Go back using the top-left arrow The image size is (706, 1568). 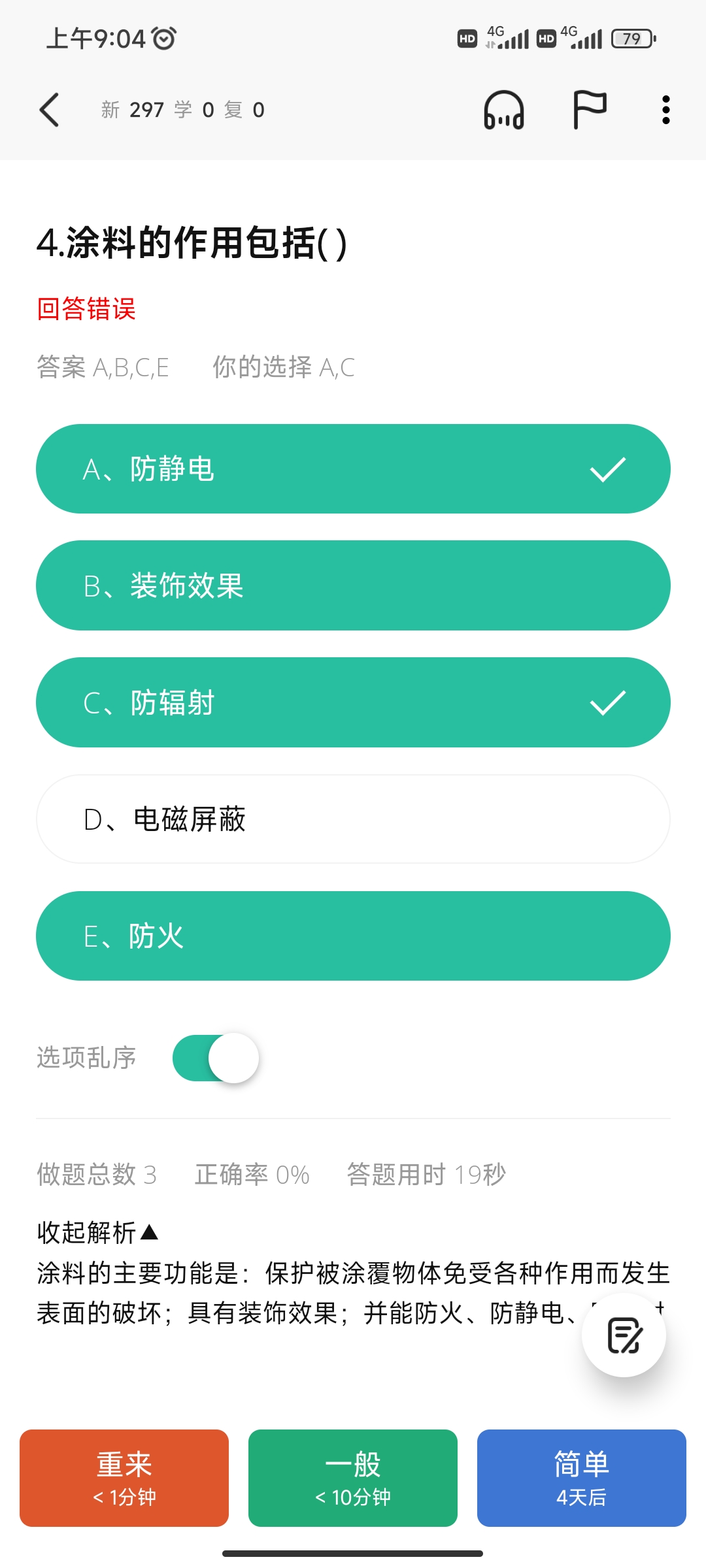50,110
